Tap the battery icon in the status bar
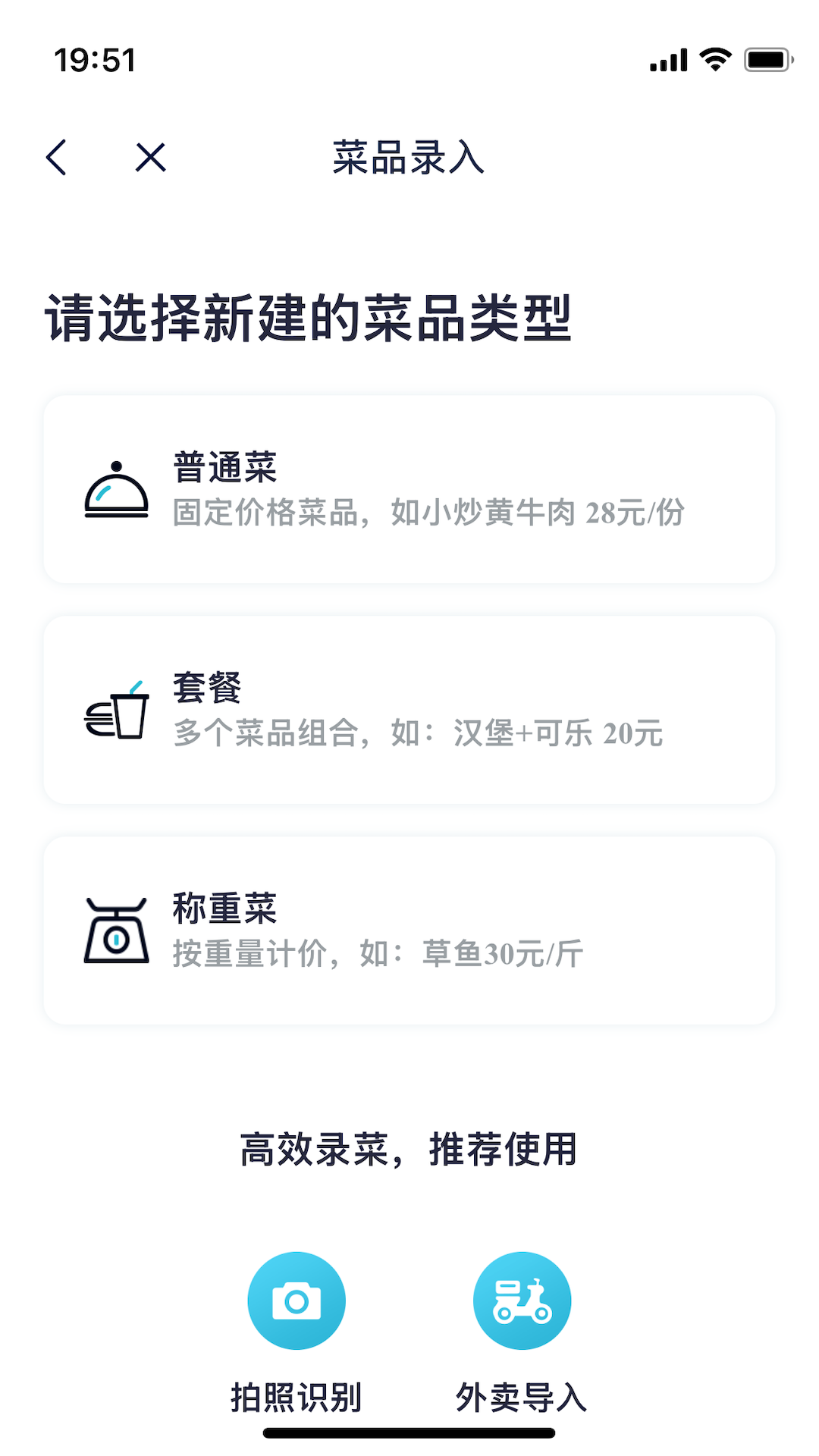This screenshot has height=1456, width=819. [766, 59]
